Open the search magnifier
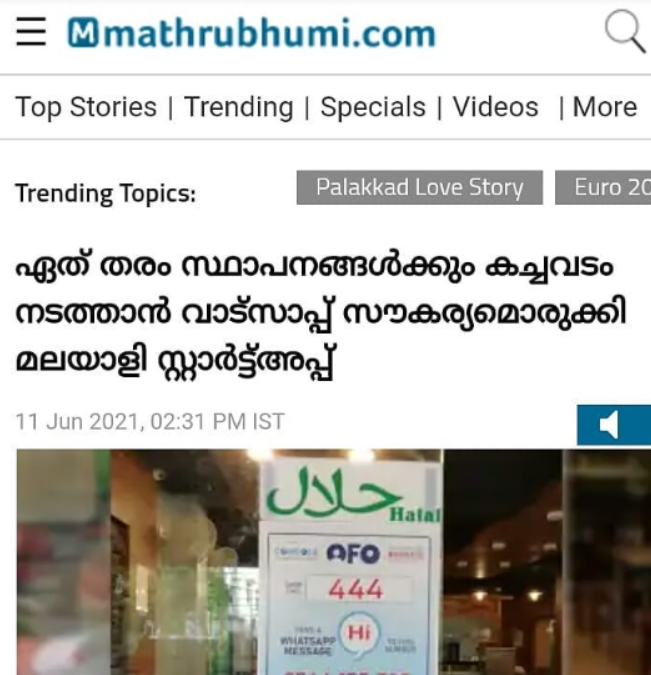This screenshot has height=675, width=651. tap(624, 32)
